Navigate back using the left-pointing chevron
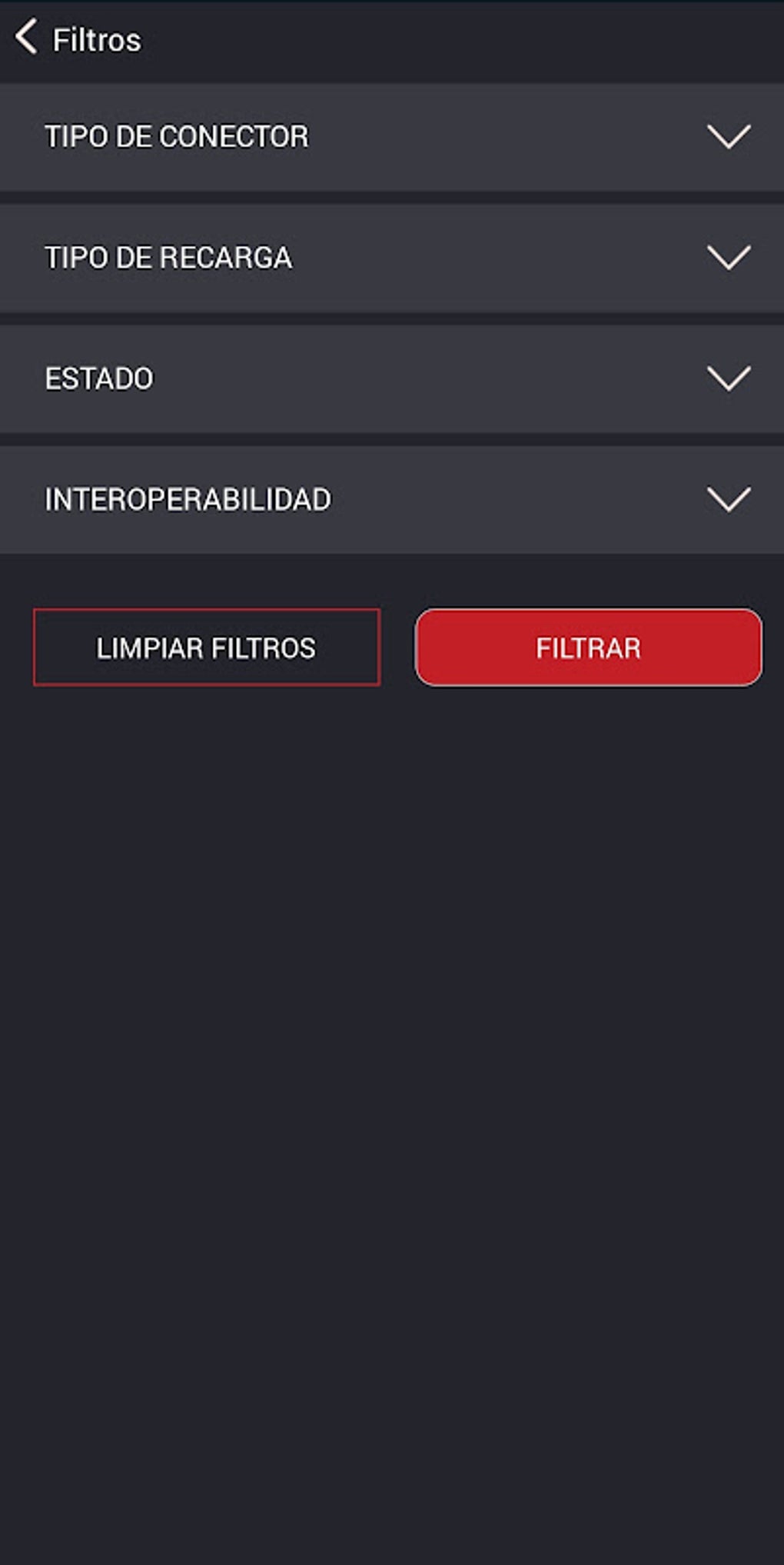The height and width of the screenshot is (1565, 784). tap(27, 36)
